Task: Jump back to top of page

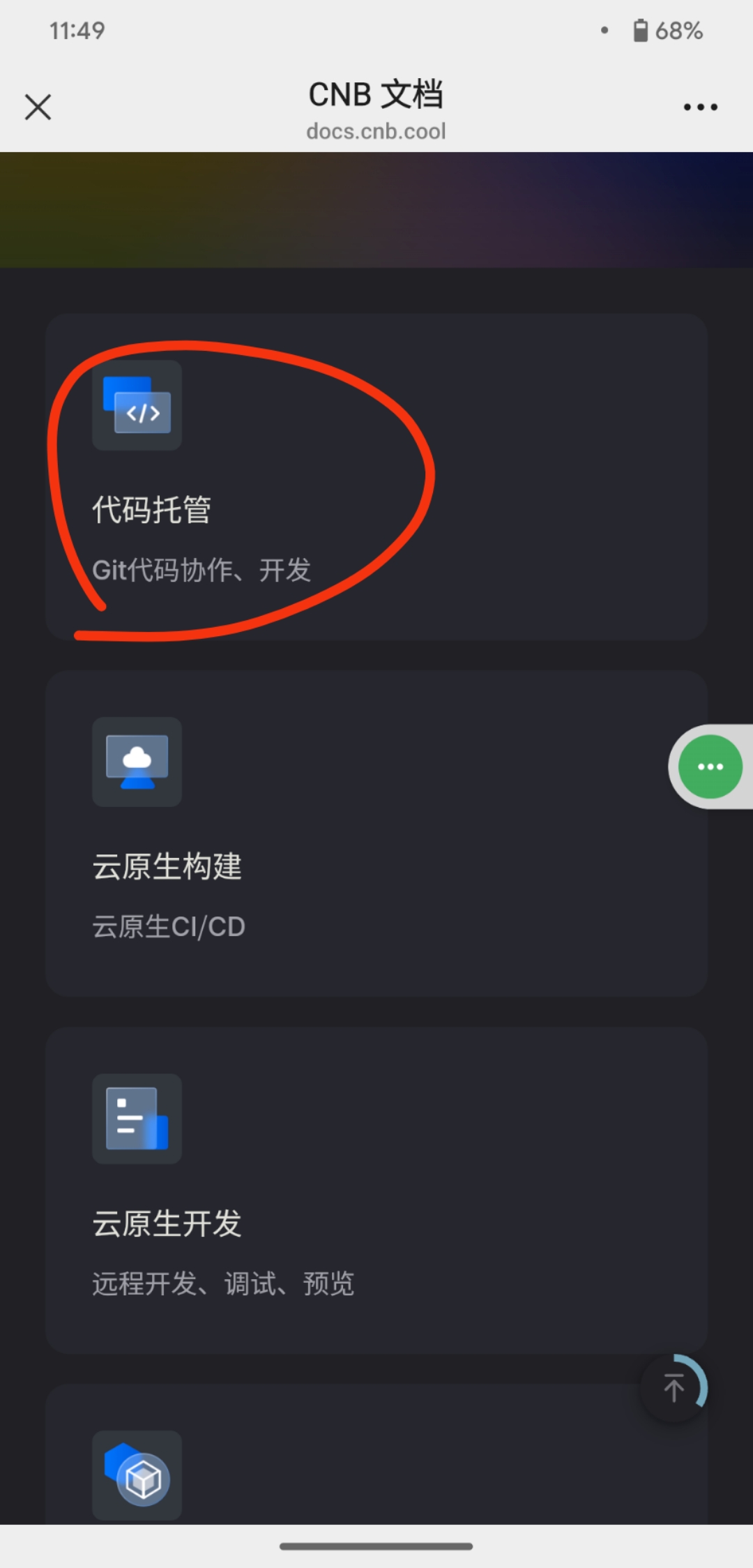Action: click(674, 1388)
